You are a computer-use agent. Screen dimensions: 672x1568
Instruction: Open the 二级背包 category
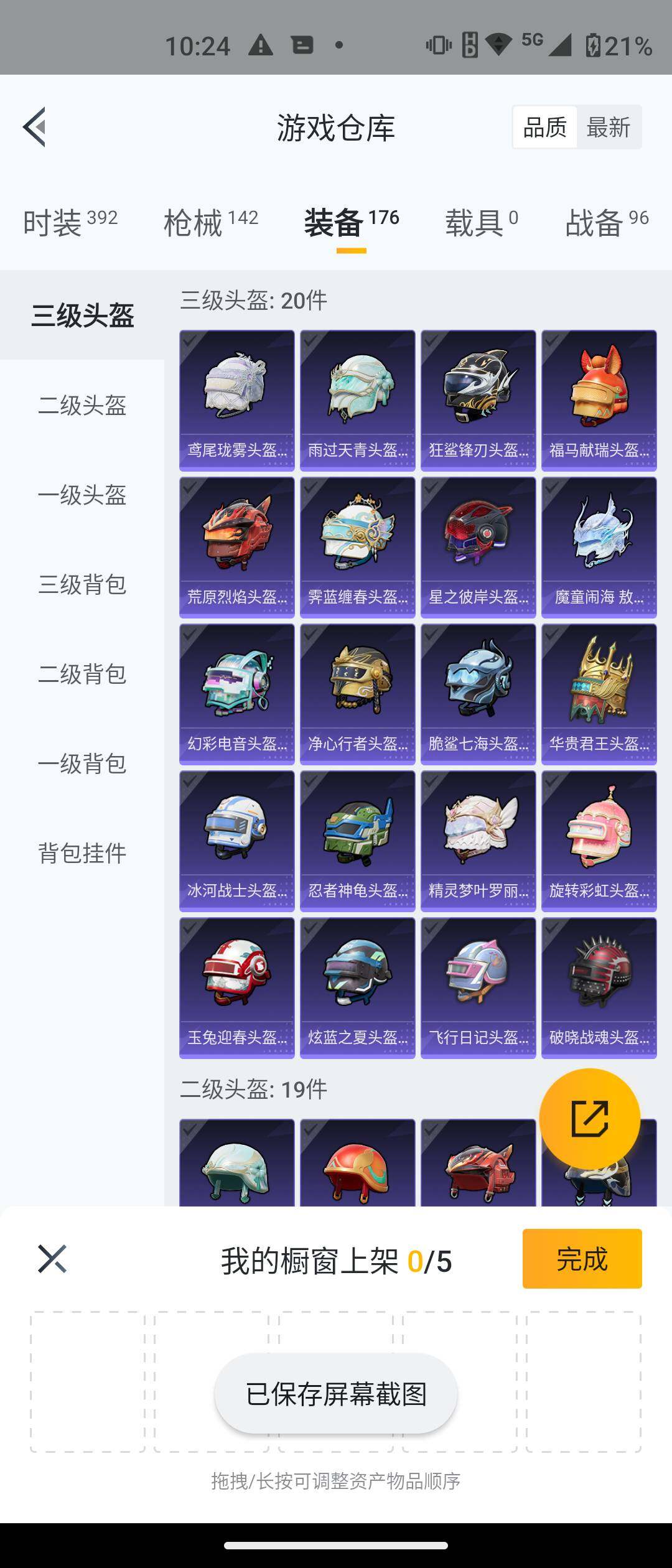[x=82, y=674]
